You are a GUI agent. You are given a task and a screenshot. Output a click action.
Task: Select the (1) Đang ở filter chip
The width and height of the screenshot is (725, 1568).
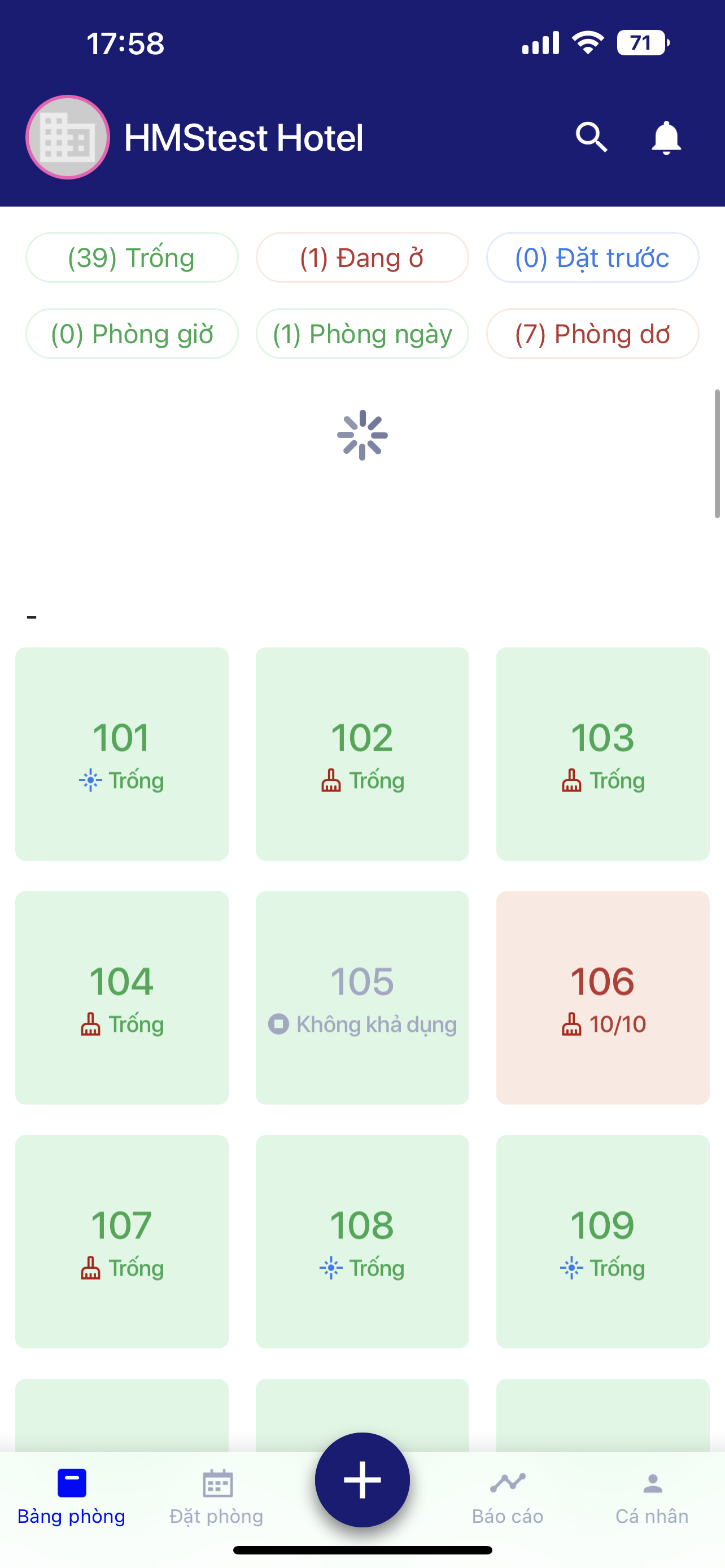(x=362, y=257)
